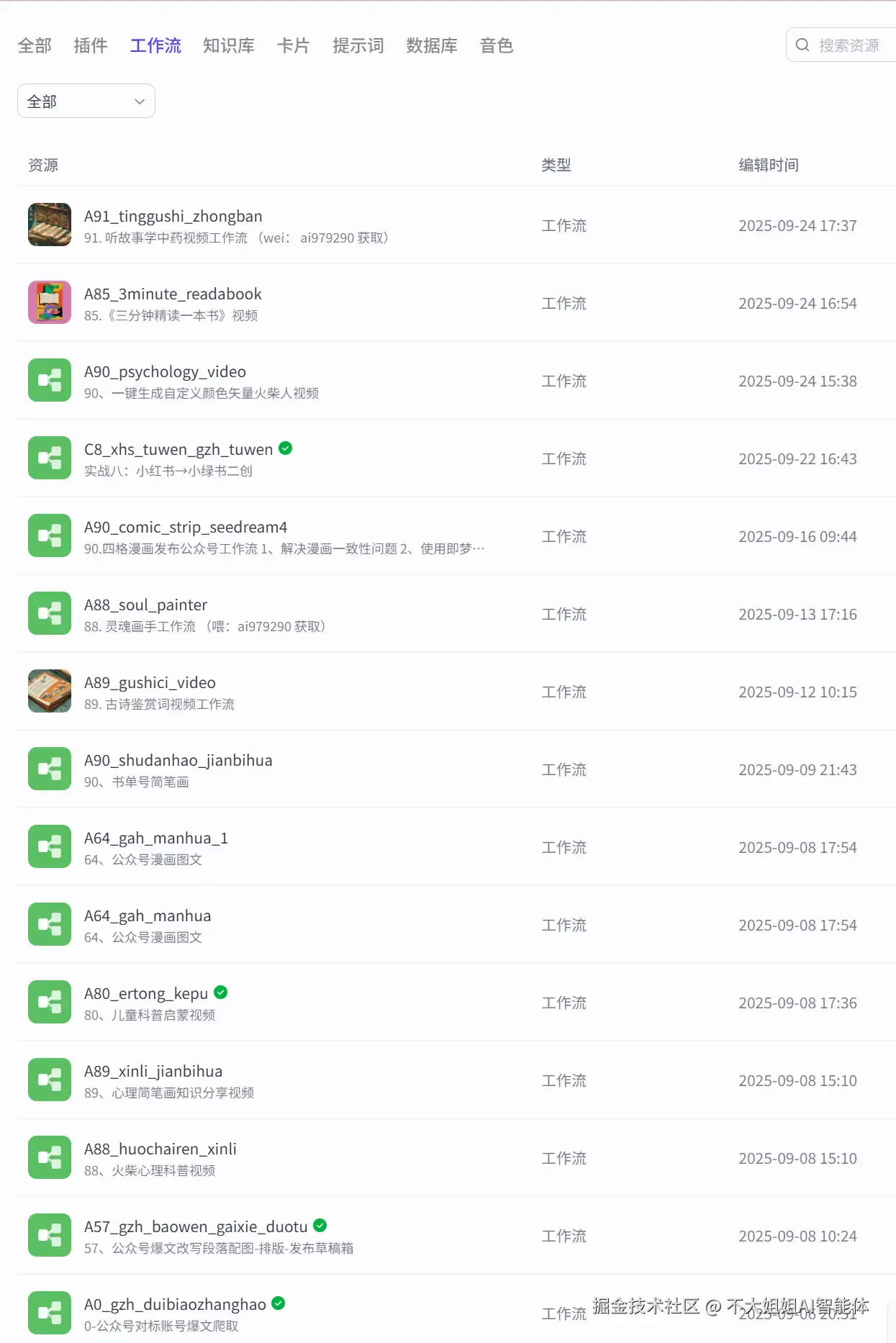Viewport: 896px width, 1343px height.
Task: Open the A91_tinggushi_zhongban workflow
Action: (x=173, y=217)
